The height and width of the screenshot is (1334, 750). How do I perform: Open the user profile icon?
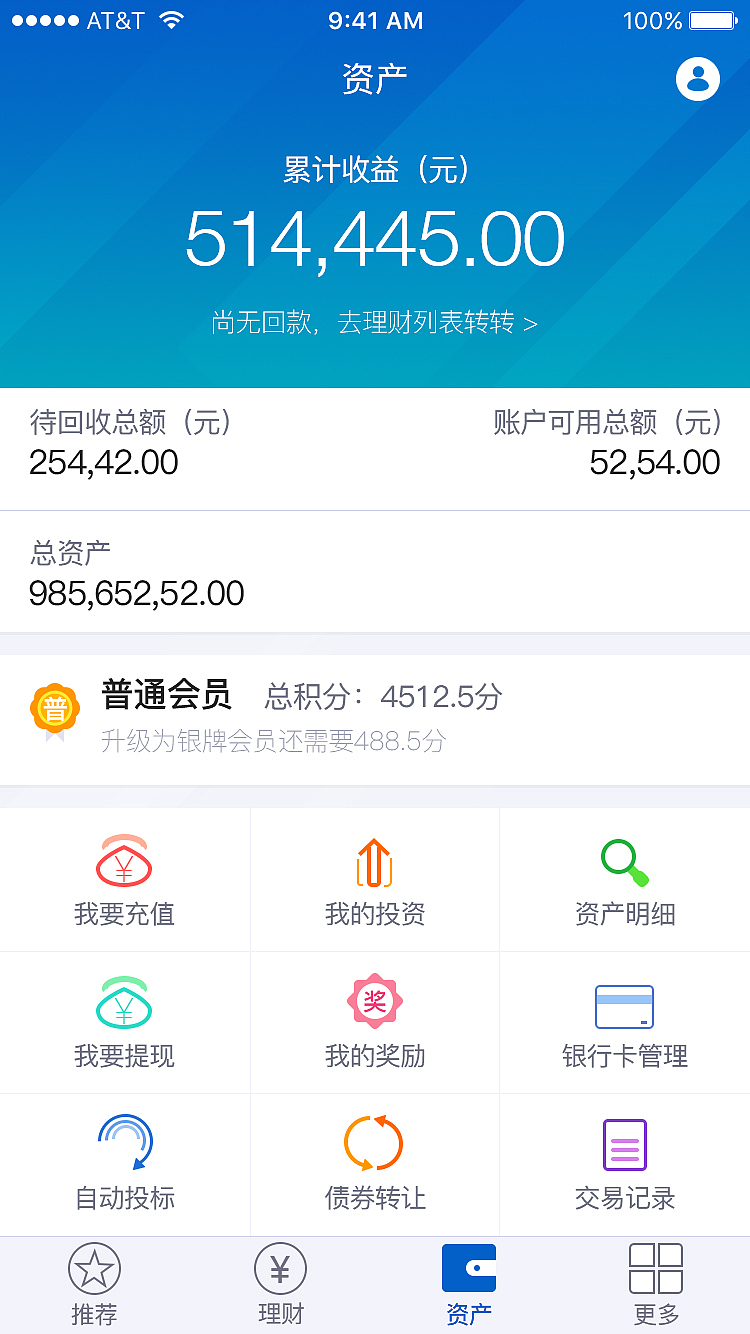697,79
